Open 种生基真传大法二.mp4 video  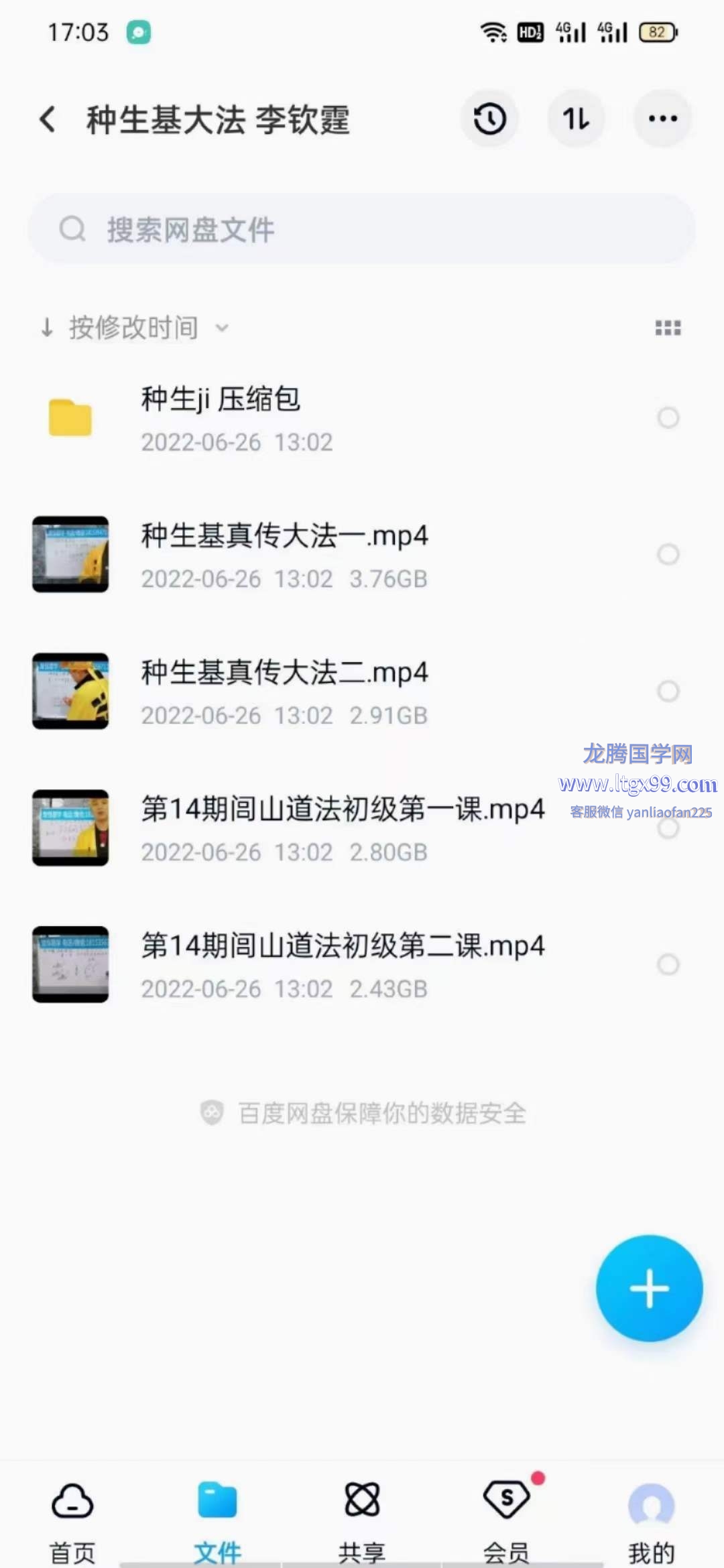284,692
